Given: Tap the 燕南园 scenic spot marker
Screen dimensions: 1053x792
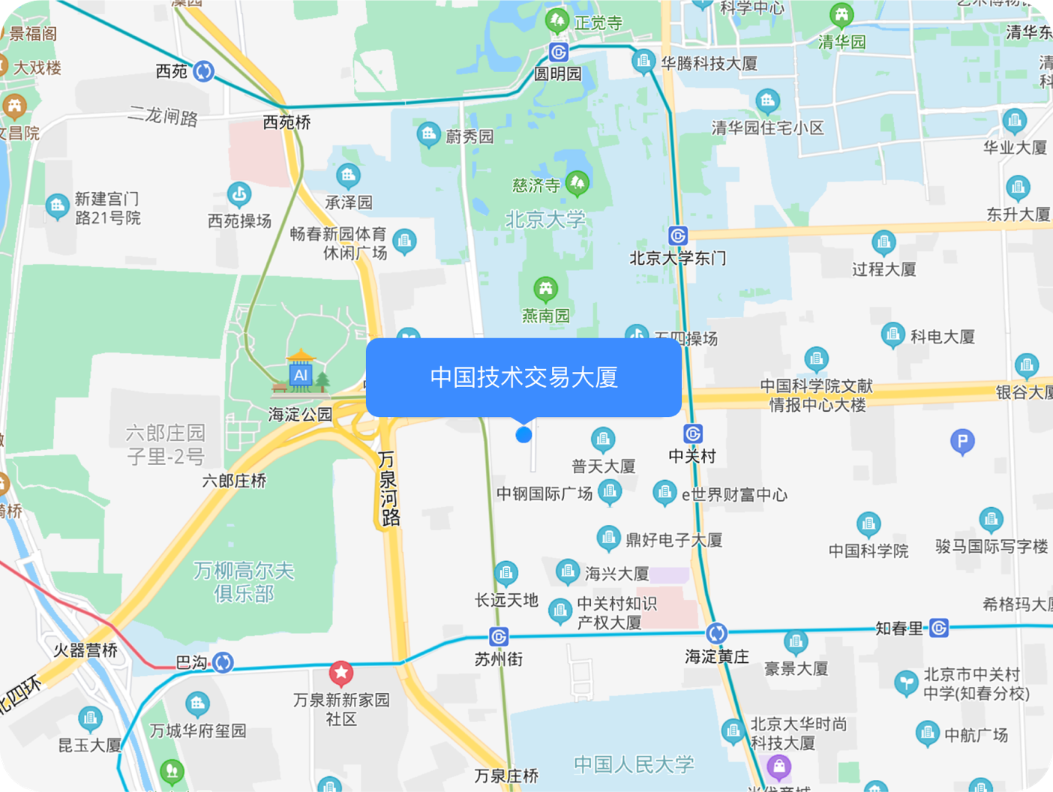Looking at the screenshot, I should point(545,291).
